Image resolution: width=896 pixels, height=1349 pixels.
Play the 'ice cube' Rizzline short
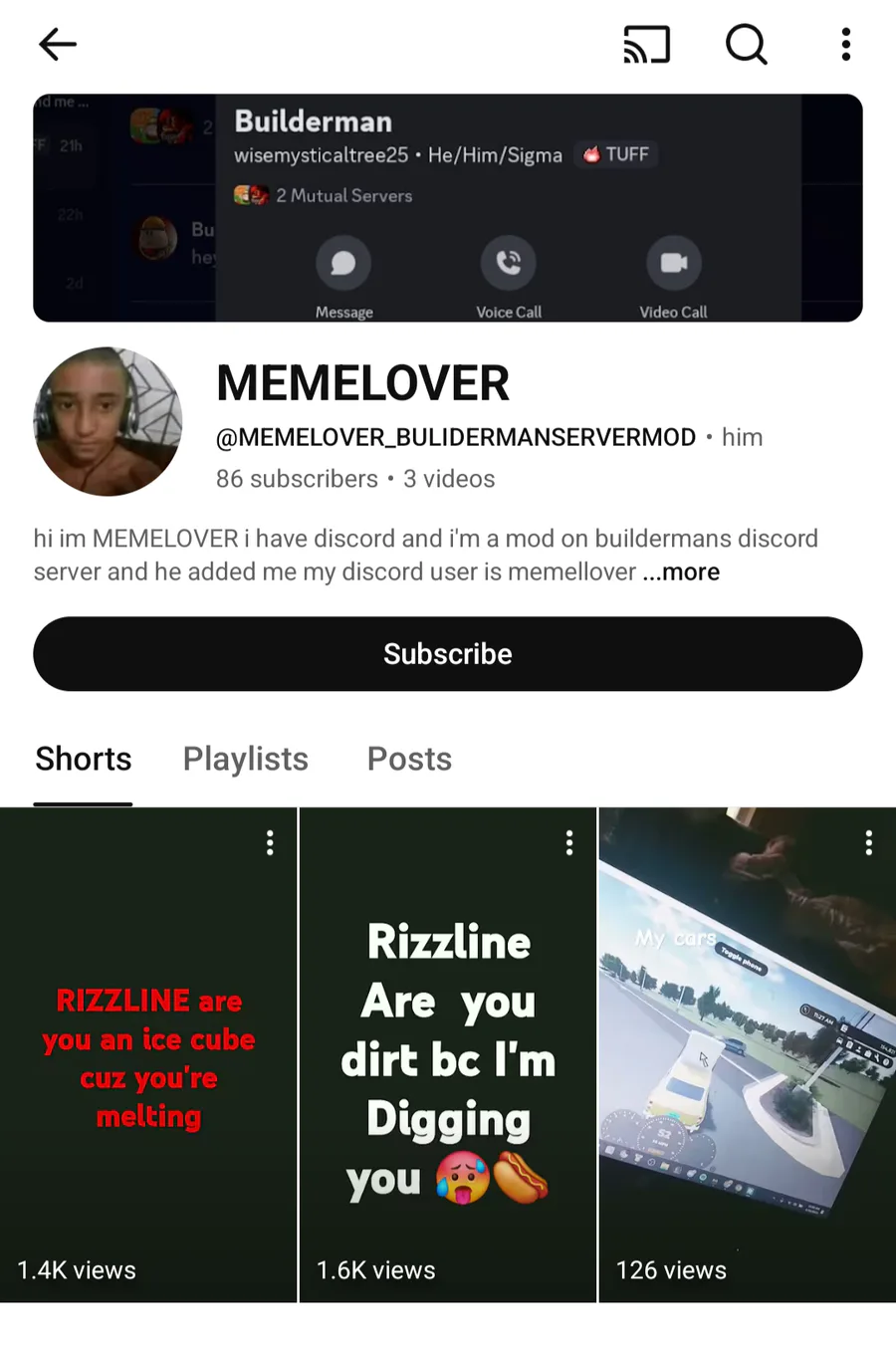[x=148, y=1057]
